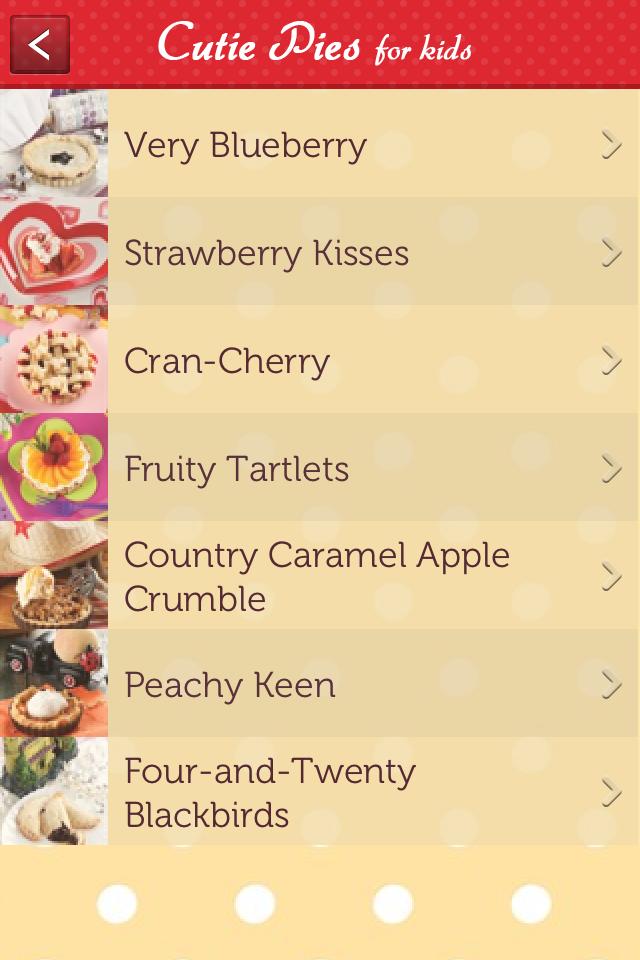Open the Very Blueberry recipe
Screen dimensions: 640x960
tap(320, 144)
